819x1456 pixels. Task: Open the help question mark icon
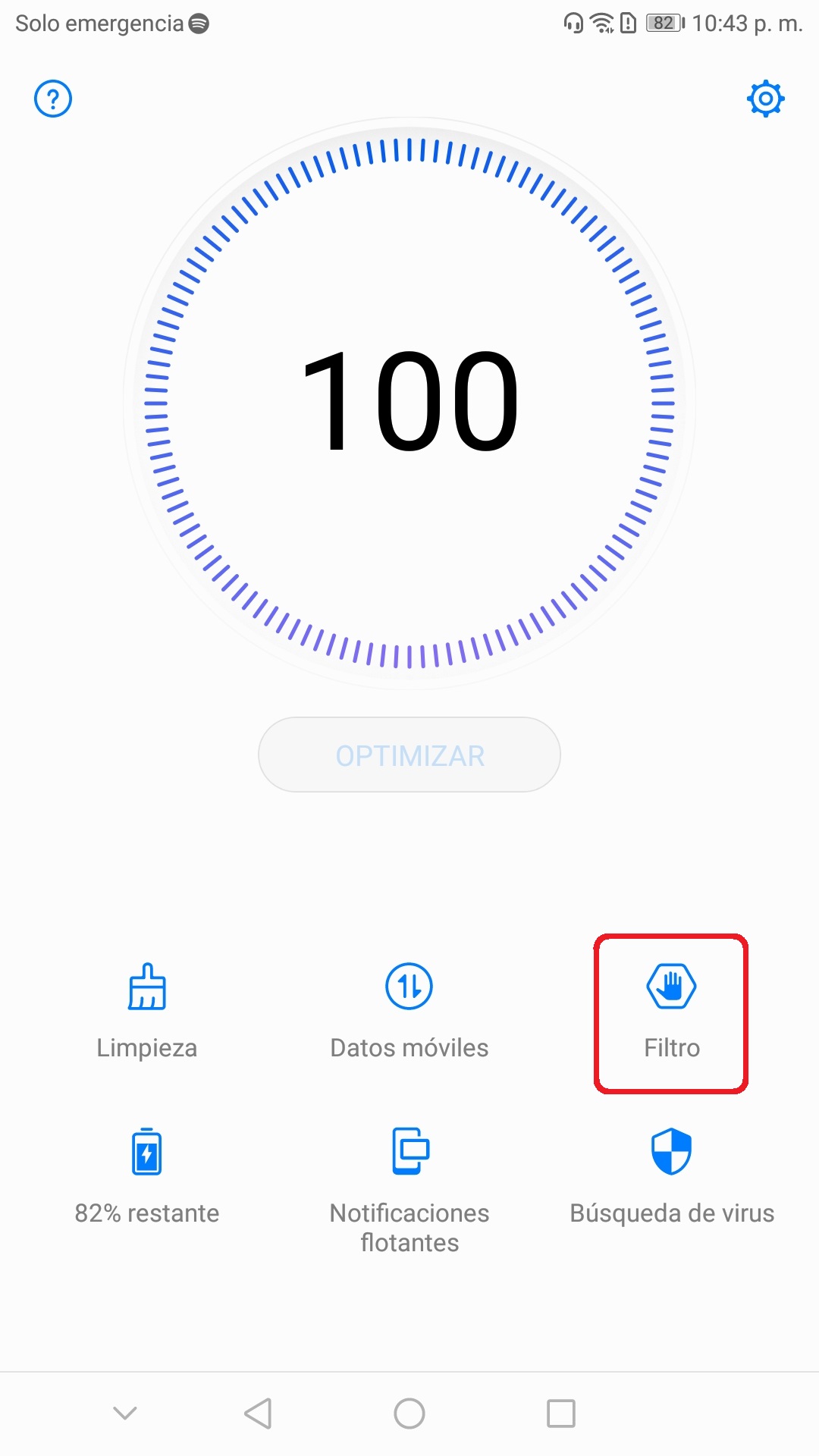pyautogui.click(x=53, y=99)
